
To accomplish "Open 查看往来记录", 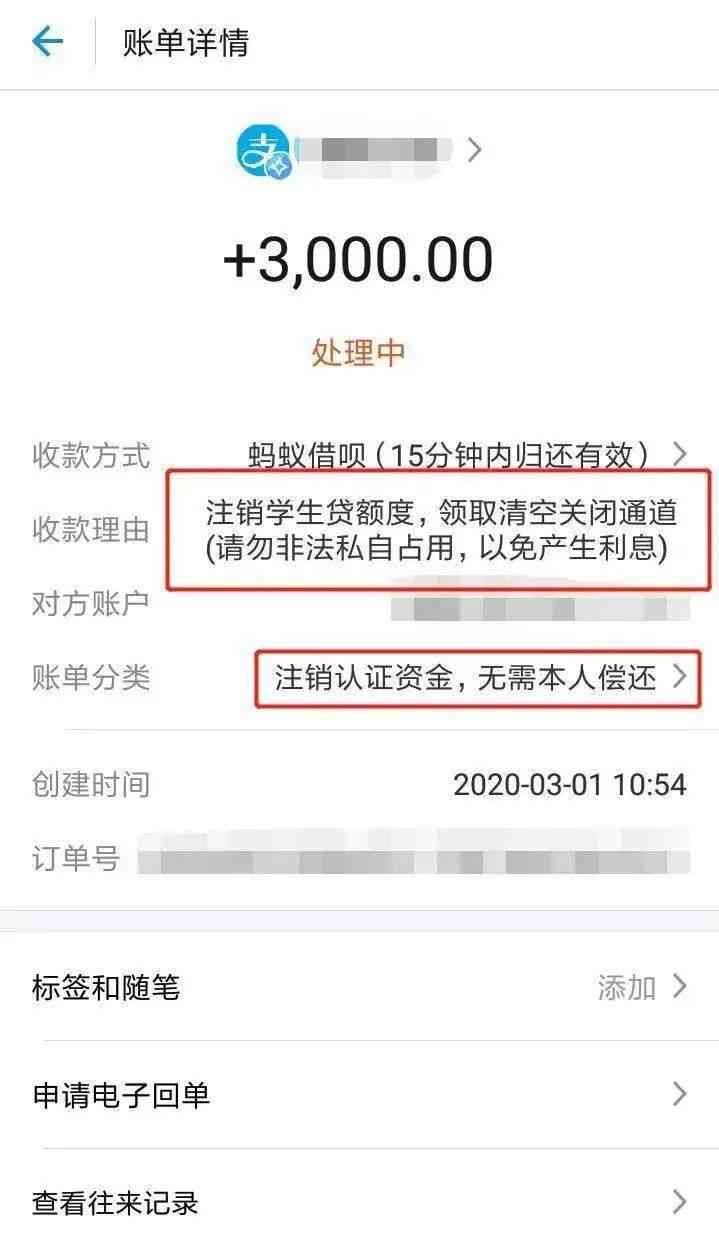I will pos(359,1202).
